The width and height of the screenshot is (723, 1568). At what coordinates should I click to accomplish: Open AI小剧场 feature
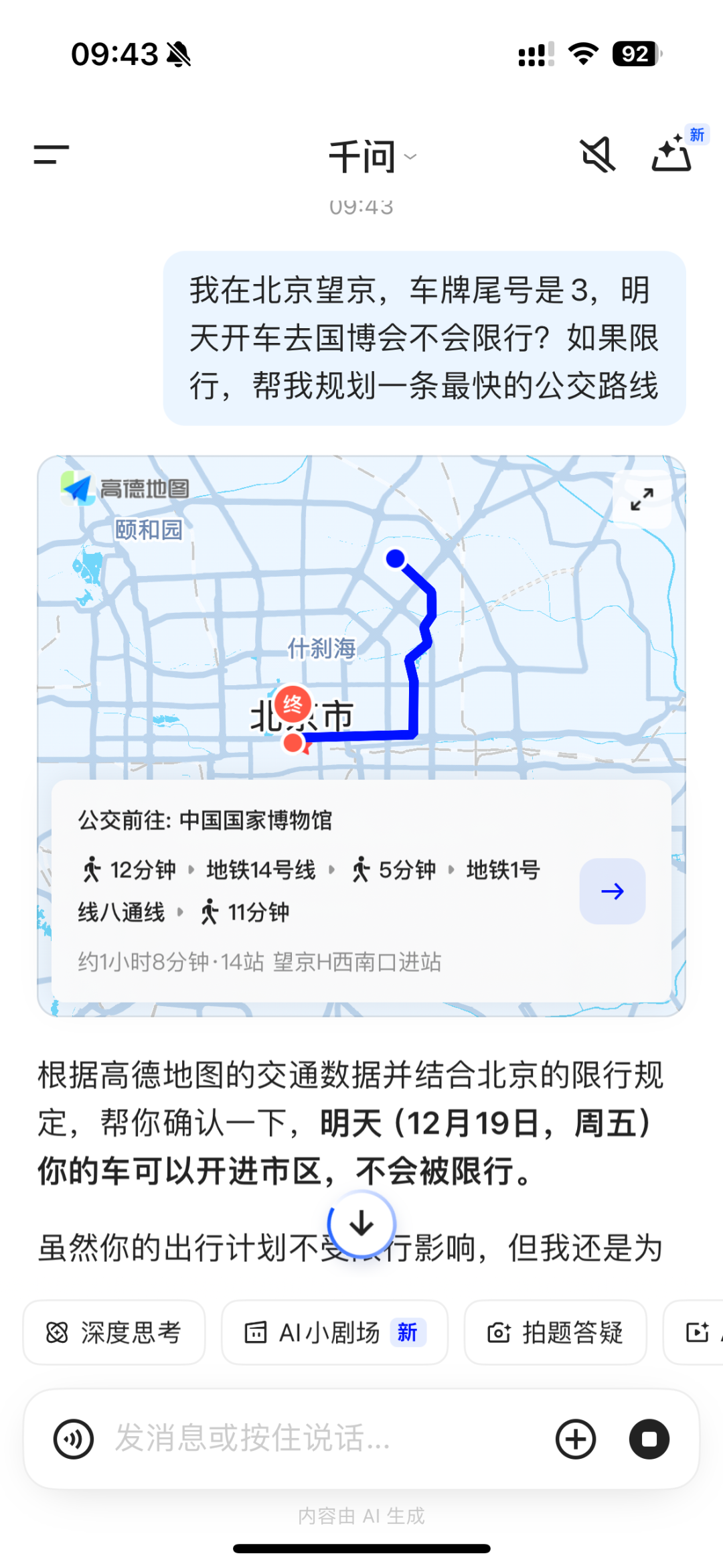[x=335, y=1332]
